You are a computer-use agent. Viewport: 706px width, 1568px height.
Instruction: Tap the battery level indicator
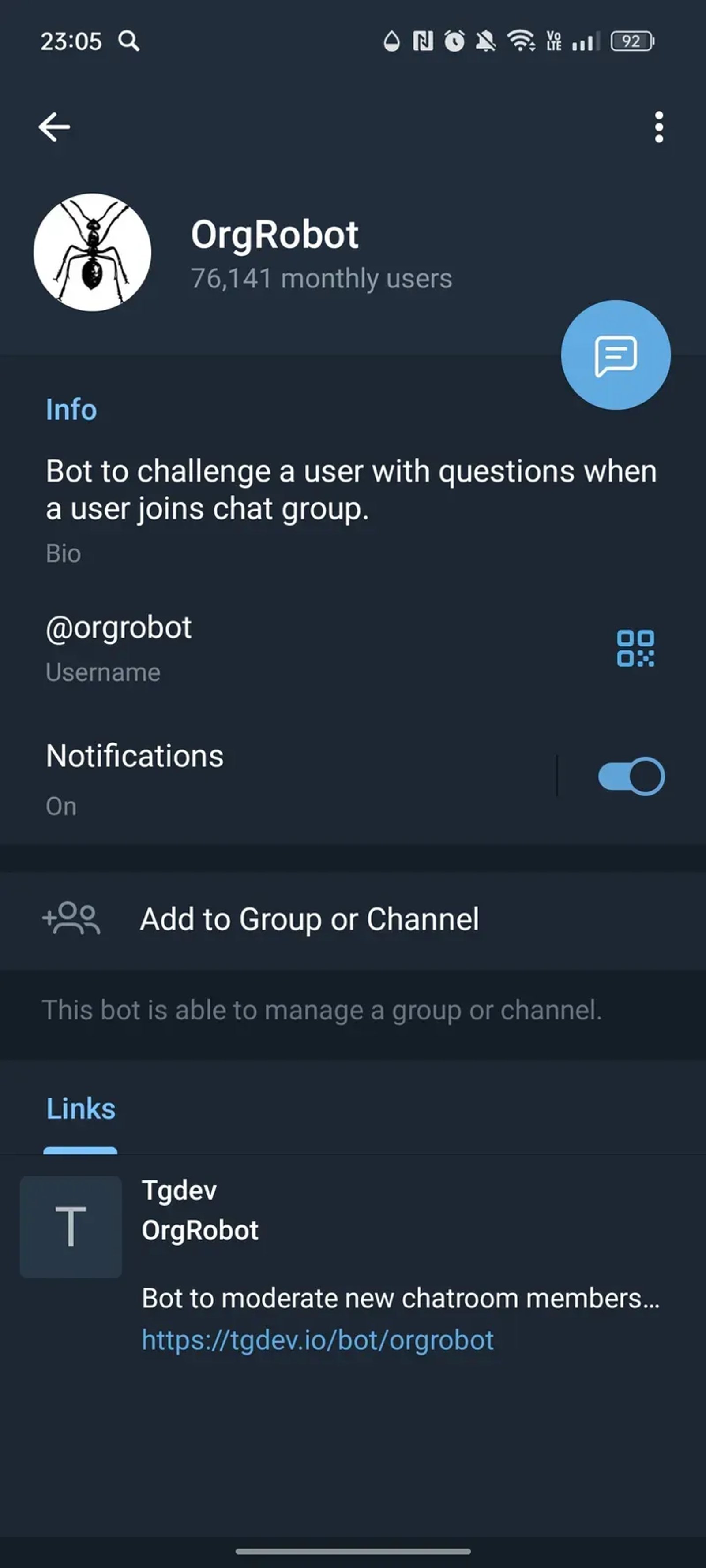click(x=630, y=41)
